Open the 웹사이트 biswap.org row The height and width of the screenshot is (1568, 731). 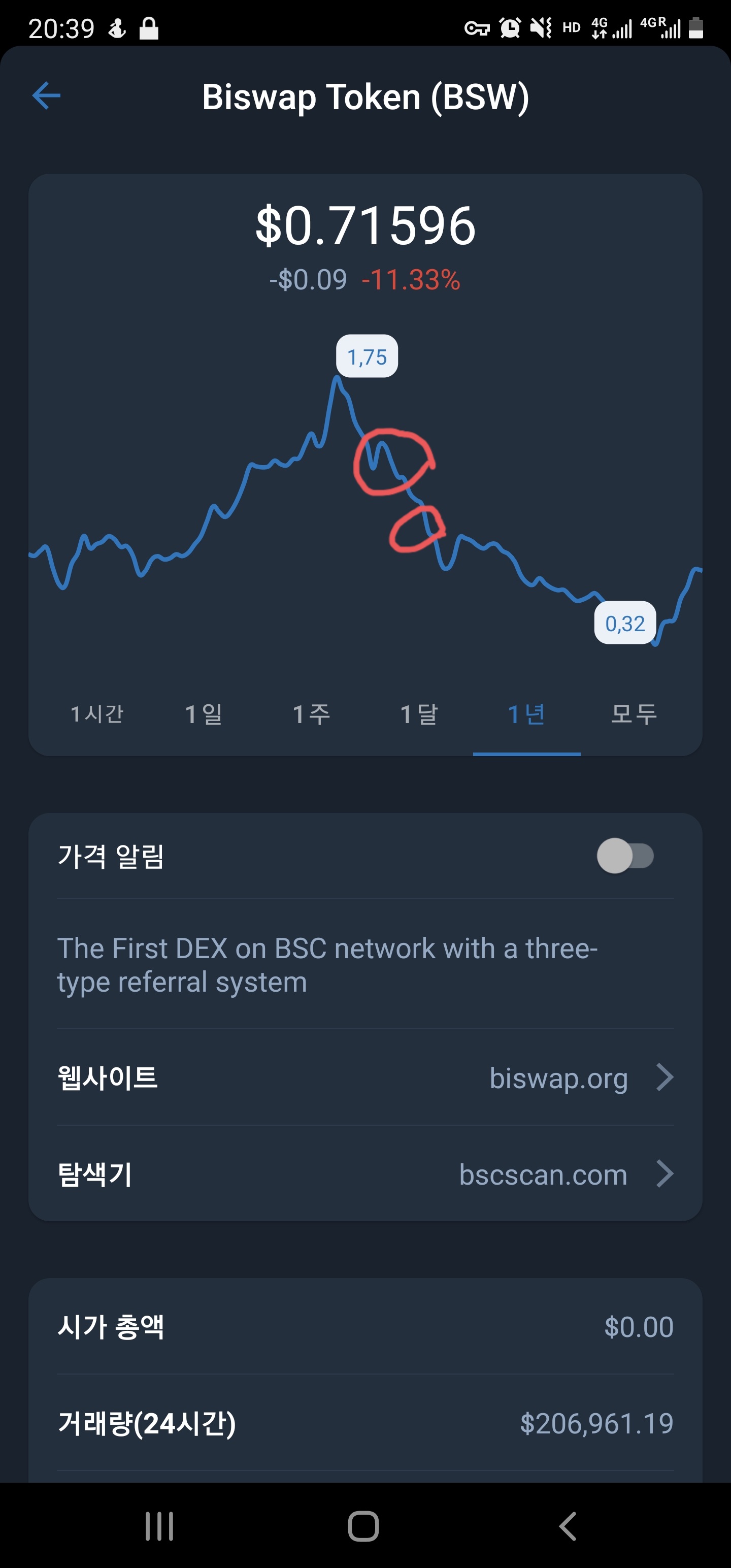[x=365, y=1077]
